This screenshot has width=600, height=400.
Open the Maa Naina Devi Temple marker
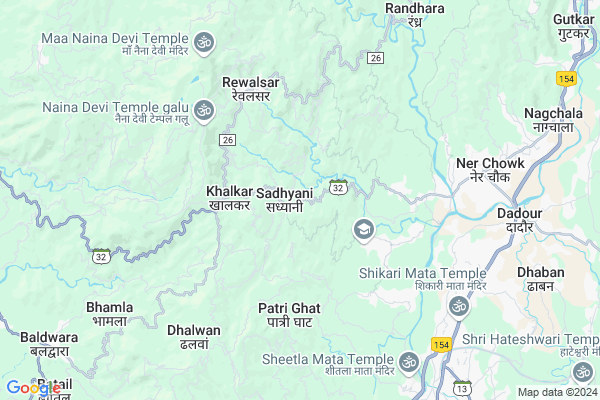point(205,42)
